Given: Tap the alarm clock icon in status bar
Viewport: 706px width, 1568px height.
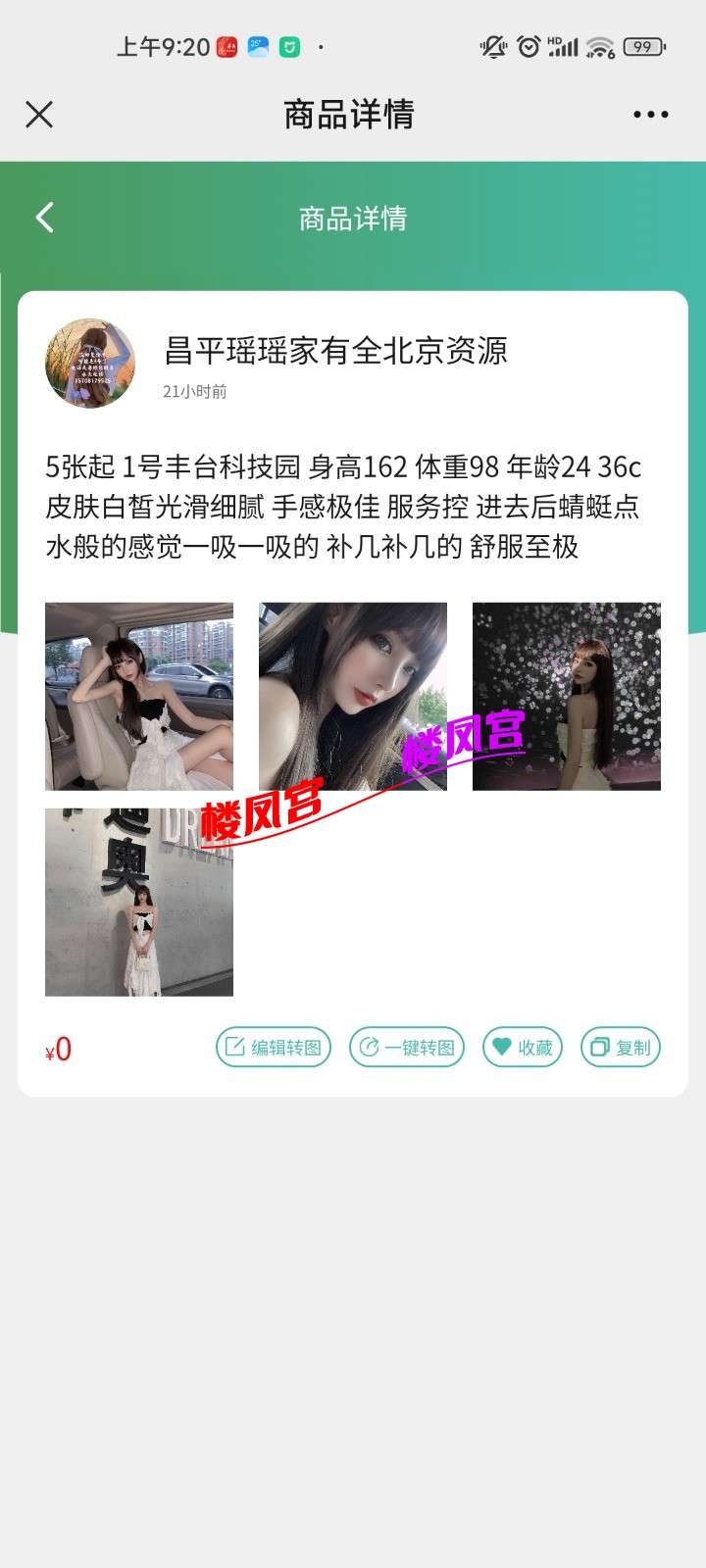Looking at the screenshot, I should click(x=527, y=45).
